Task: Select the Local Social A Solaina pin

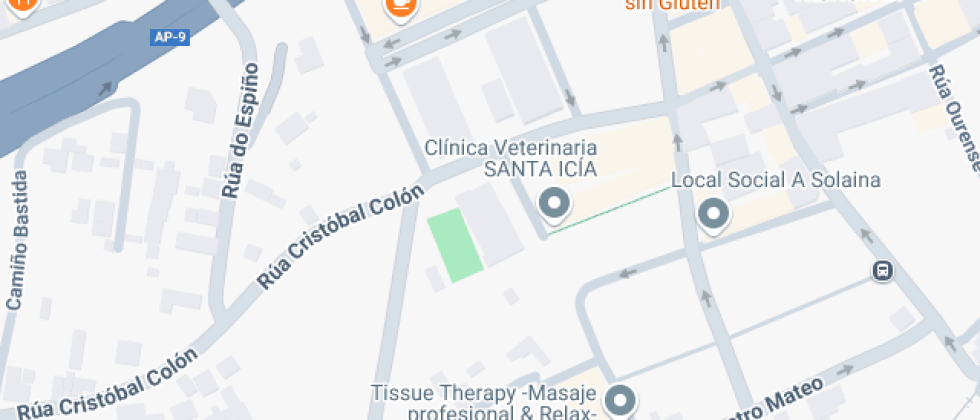Action: 713,213
